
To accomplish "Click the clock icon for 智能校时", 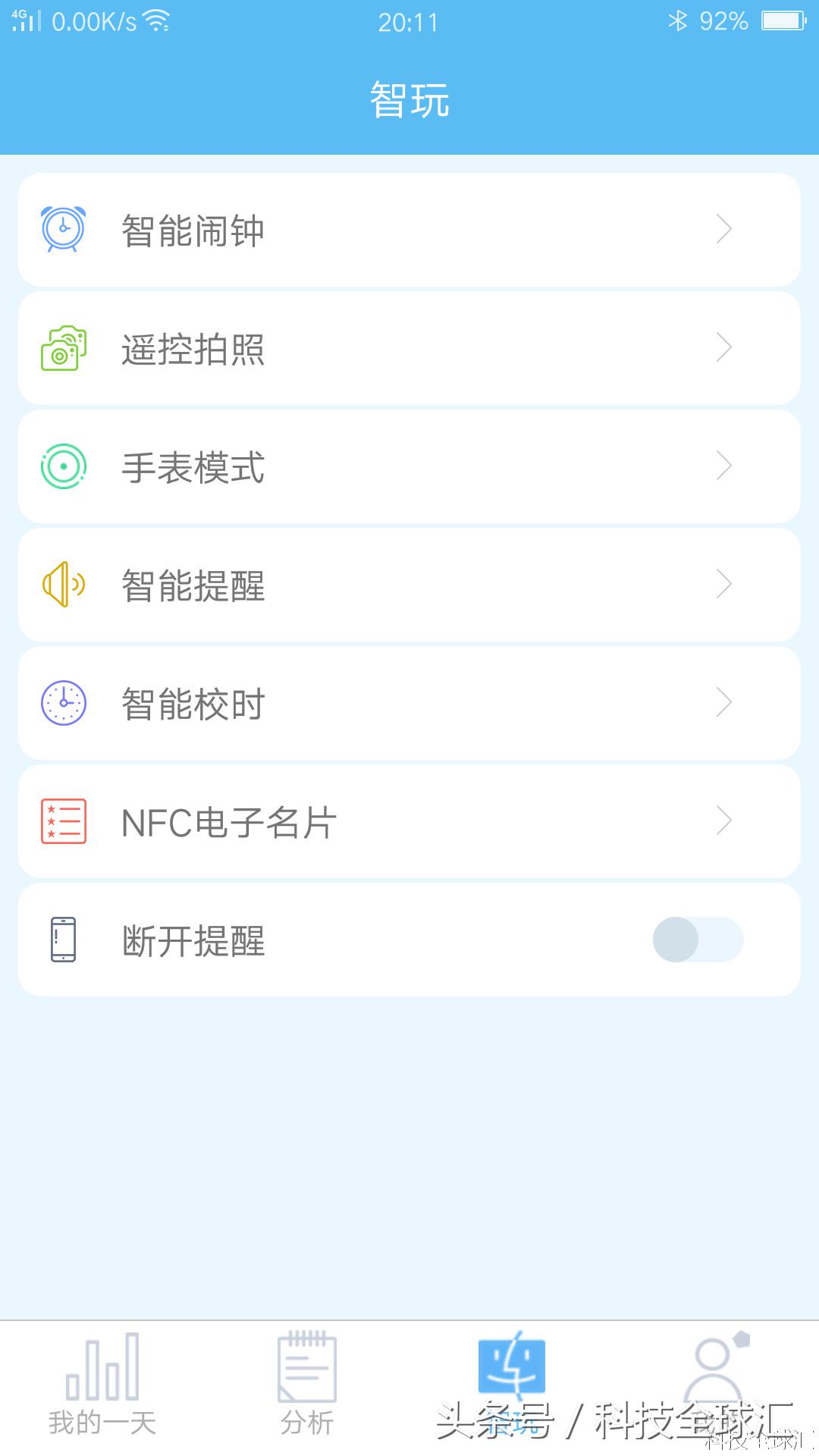I will click(x=63, y=702).
